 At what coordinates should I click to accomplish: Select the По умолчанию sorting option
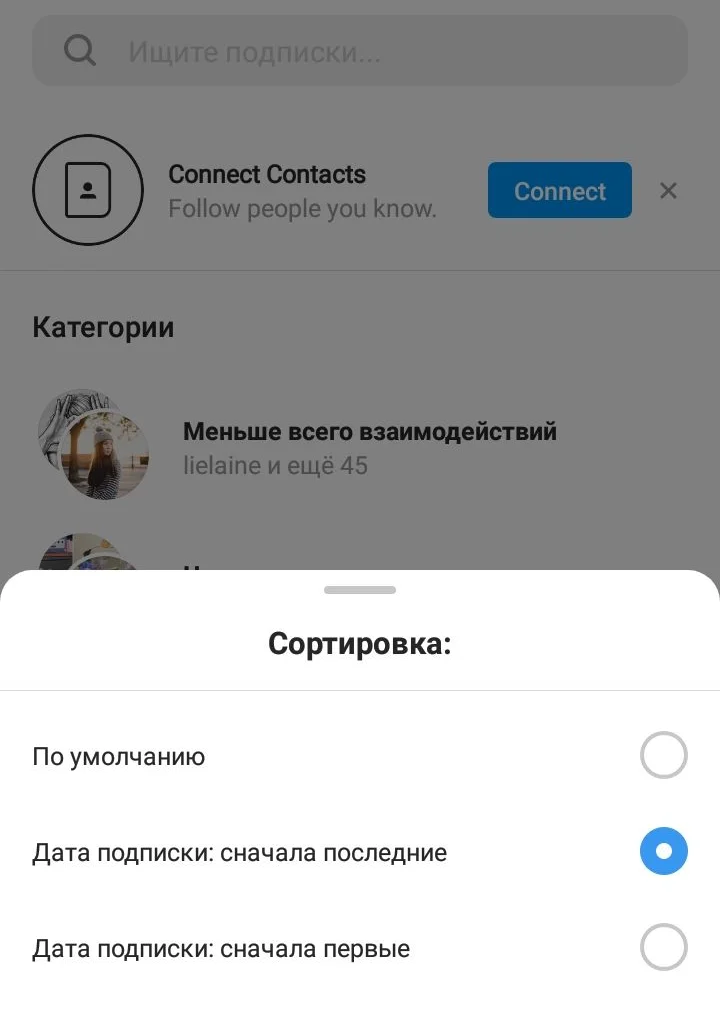(x=663, y=756)
